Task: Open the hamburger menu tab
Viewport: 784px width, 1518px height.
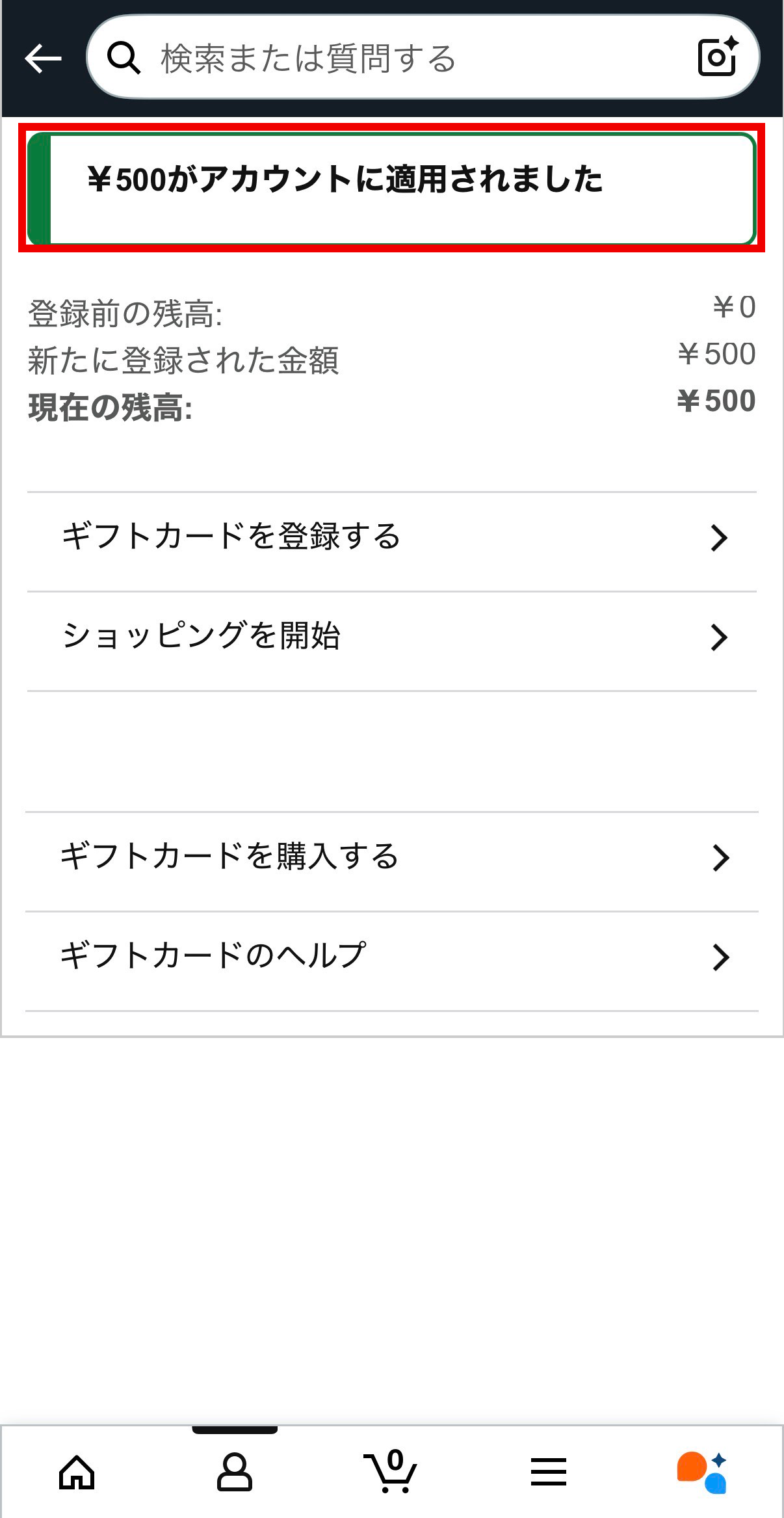Action: tap(548, 1472)
